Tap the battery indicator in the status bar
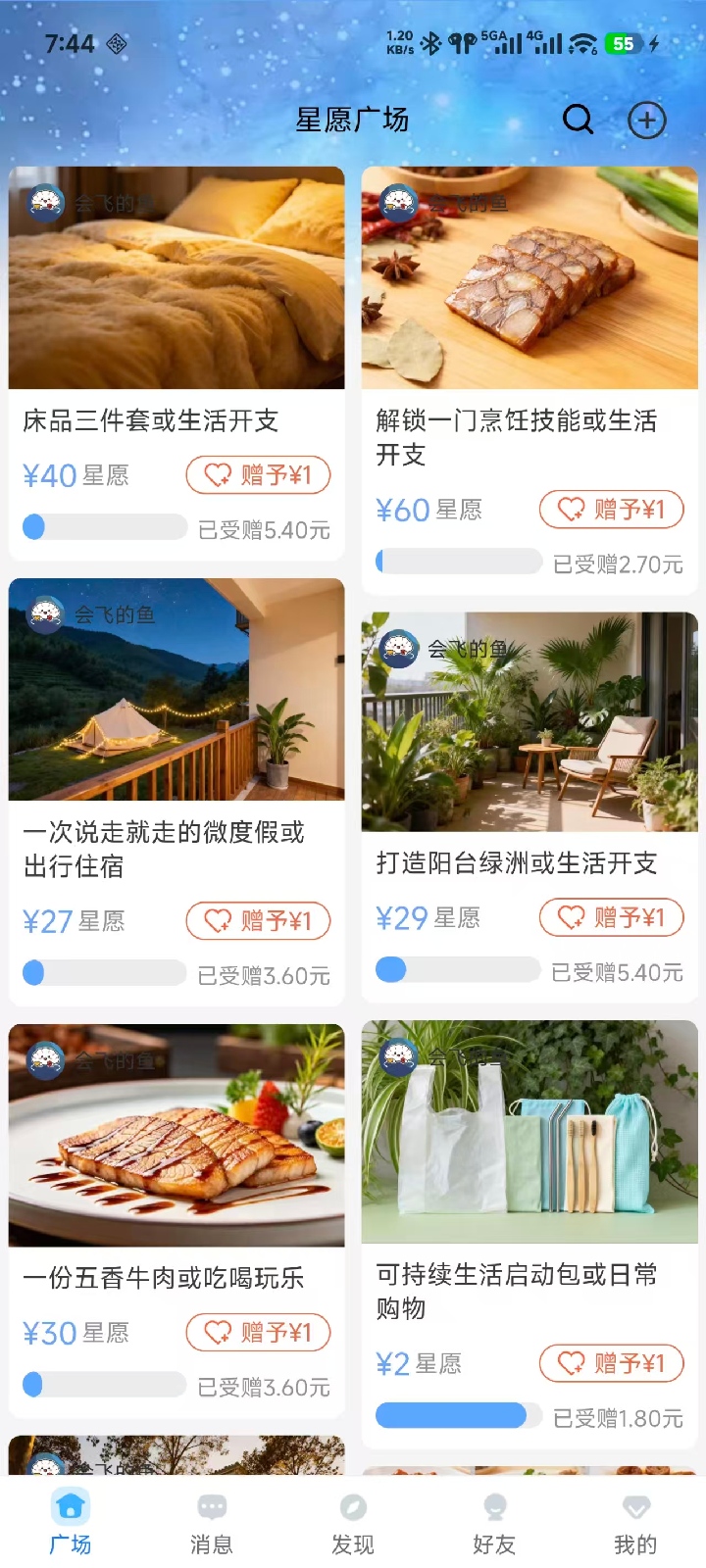The image size is (706, 1568). 622,44
